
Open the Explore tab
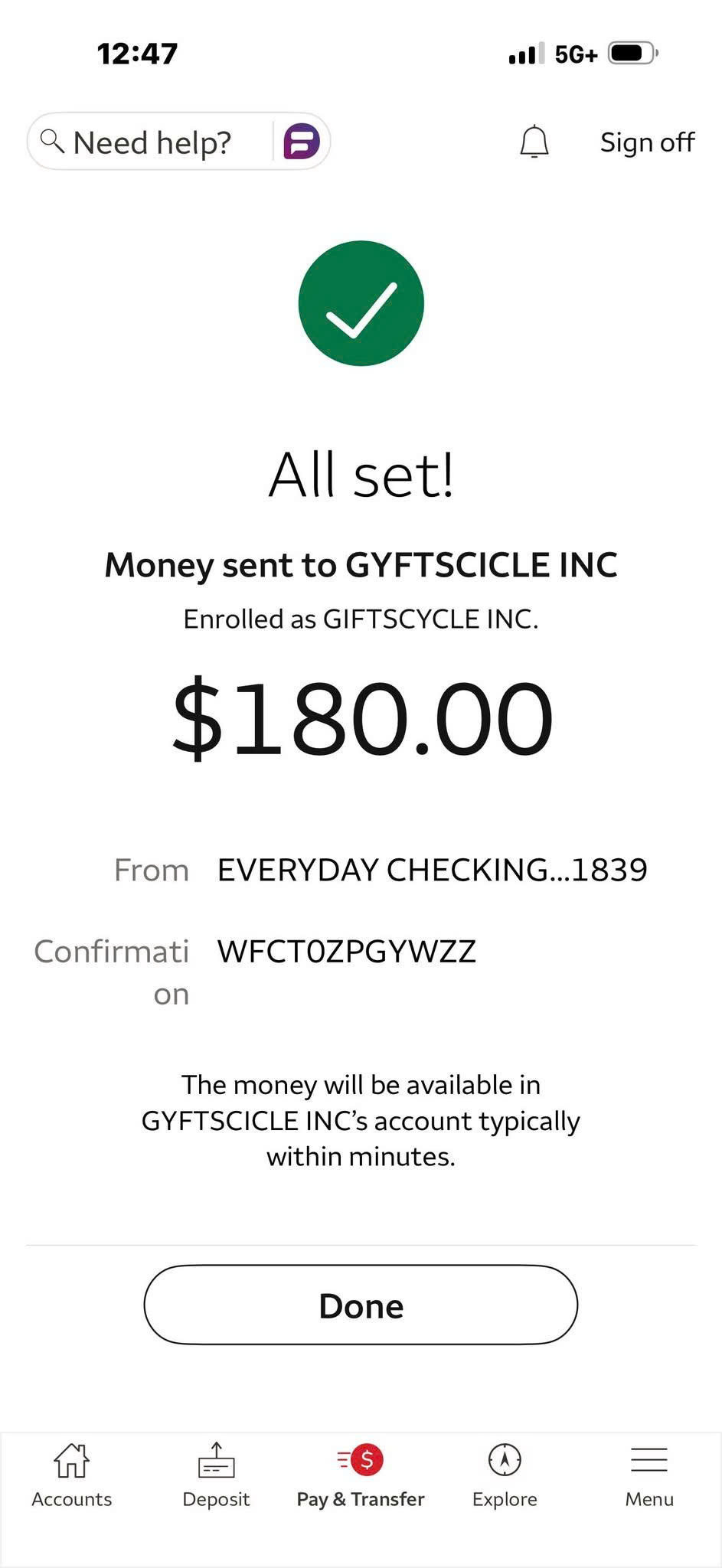coord(505,1475)
